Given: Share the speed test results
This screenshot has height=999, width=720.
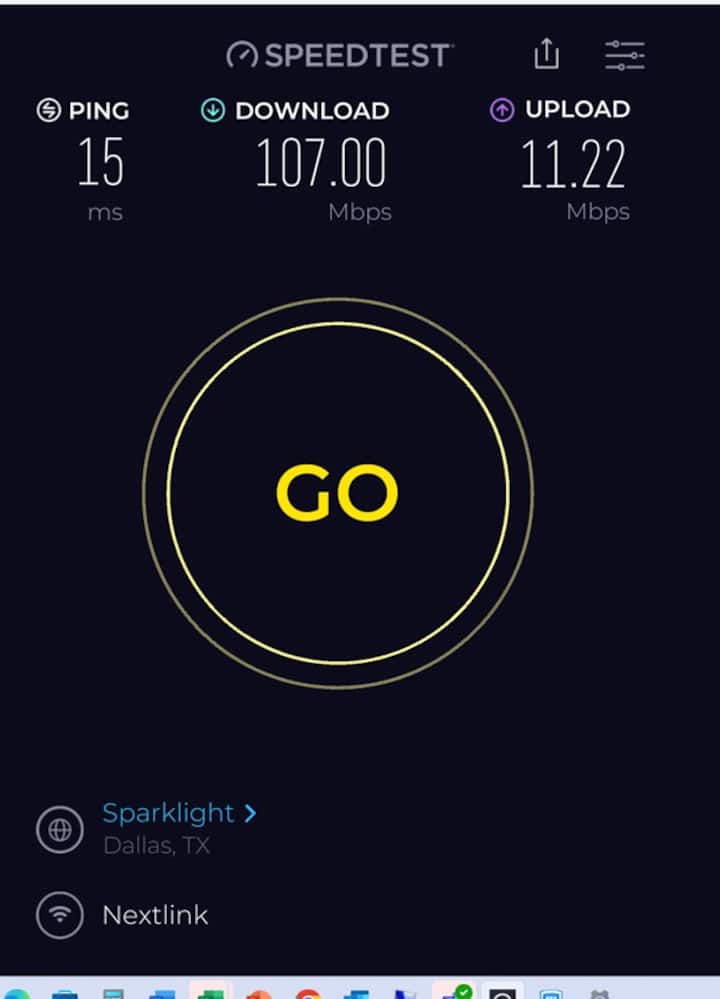Looking at the screenshot, I should 546,55.
